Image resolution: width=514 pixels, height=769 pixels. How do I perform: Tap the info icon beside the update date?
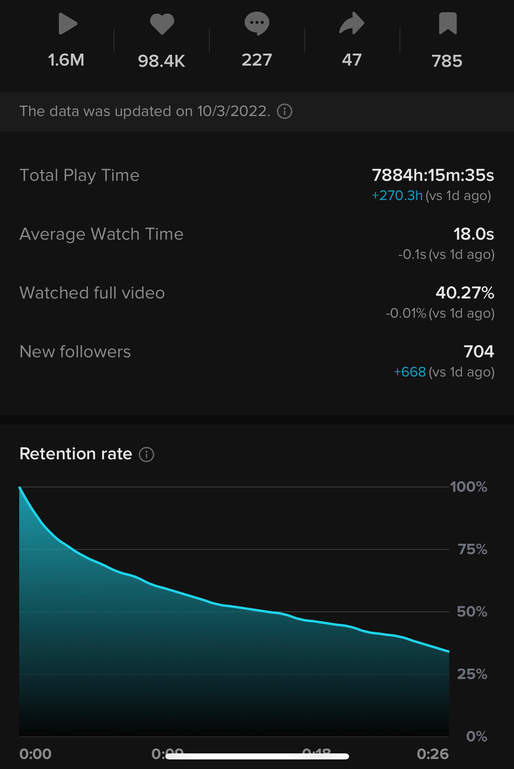284,111
